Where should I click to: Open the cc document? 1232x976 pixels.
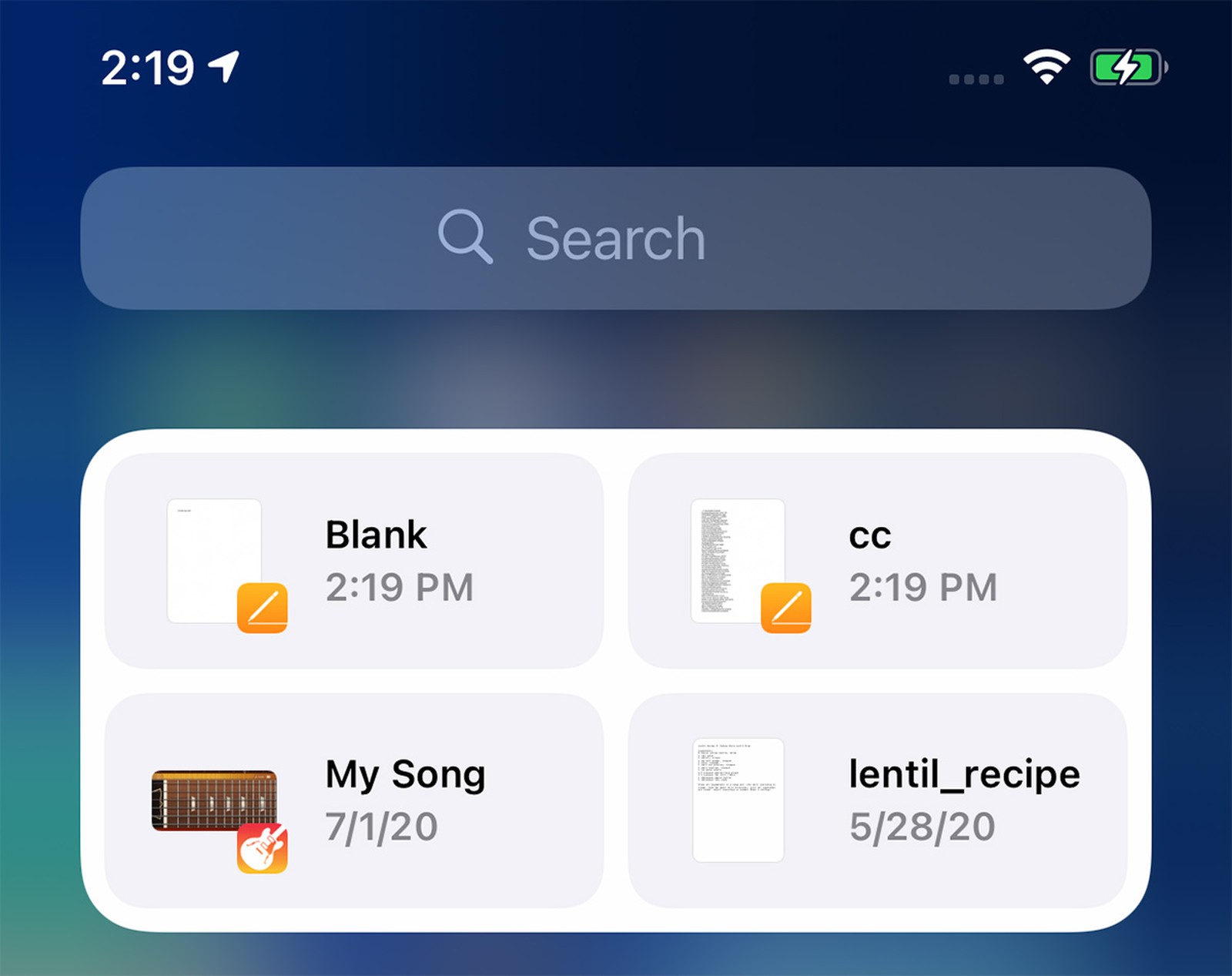coord(877,561)
